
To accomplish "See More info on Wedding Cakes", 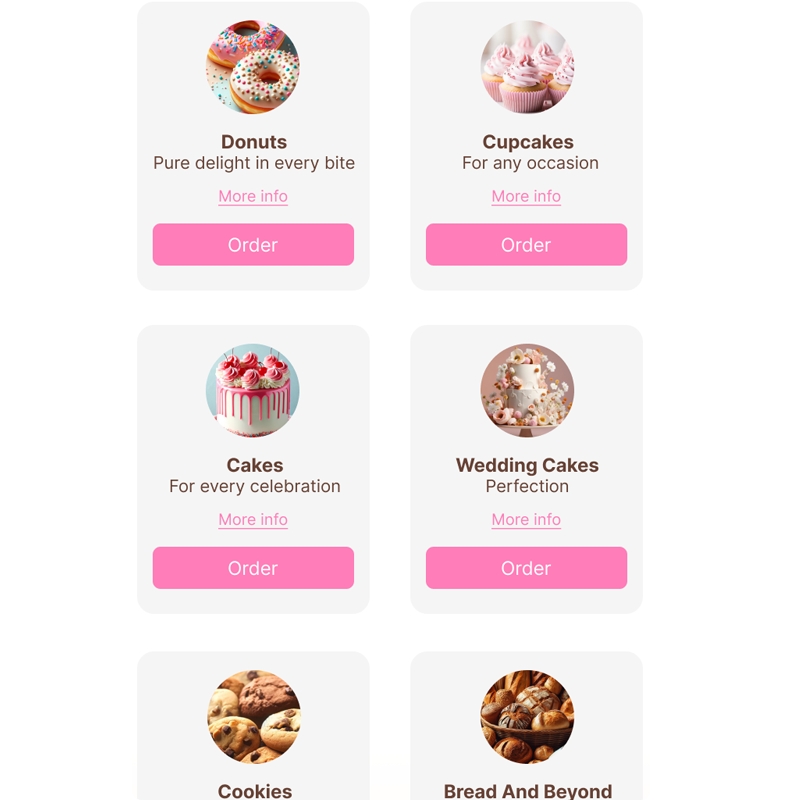I will pyautogui.click(x=526, y=519).
